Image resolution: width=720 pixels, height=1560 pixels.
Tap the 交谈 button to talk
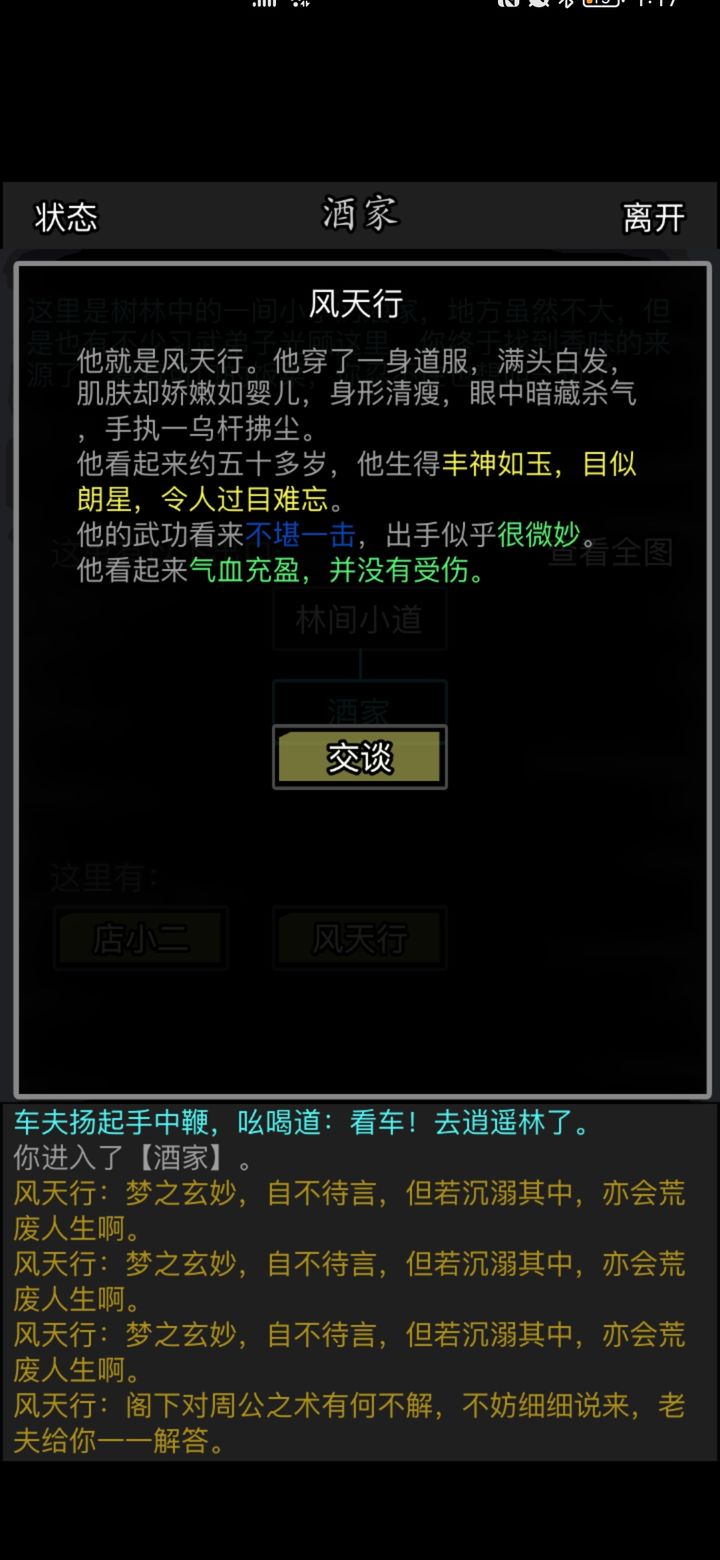360,758
